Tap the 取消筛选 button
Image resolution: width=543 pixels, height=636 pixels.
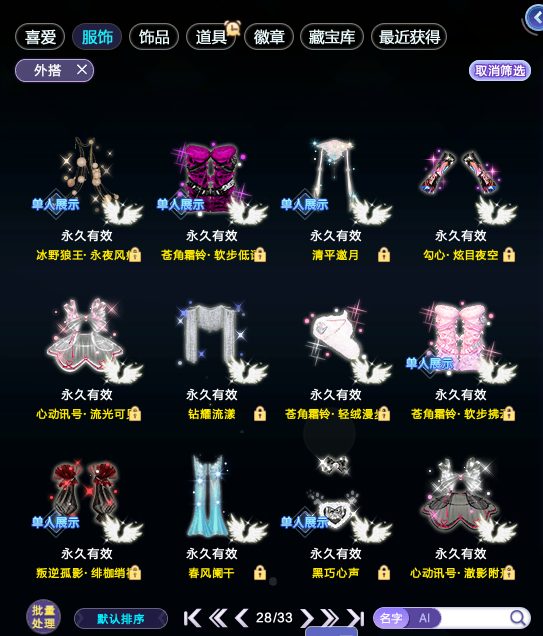tap(500, 71)
